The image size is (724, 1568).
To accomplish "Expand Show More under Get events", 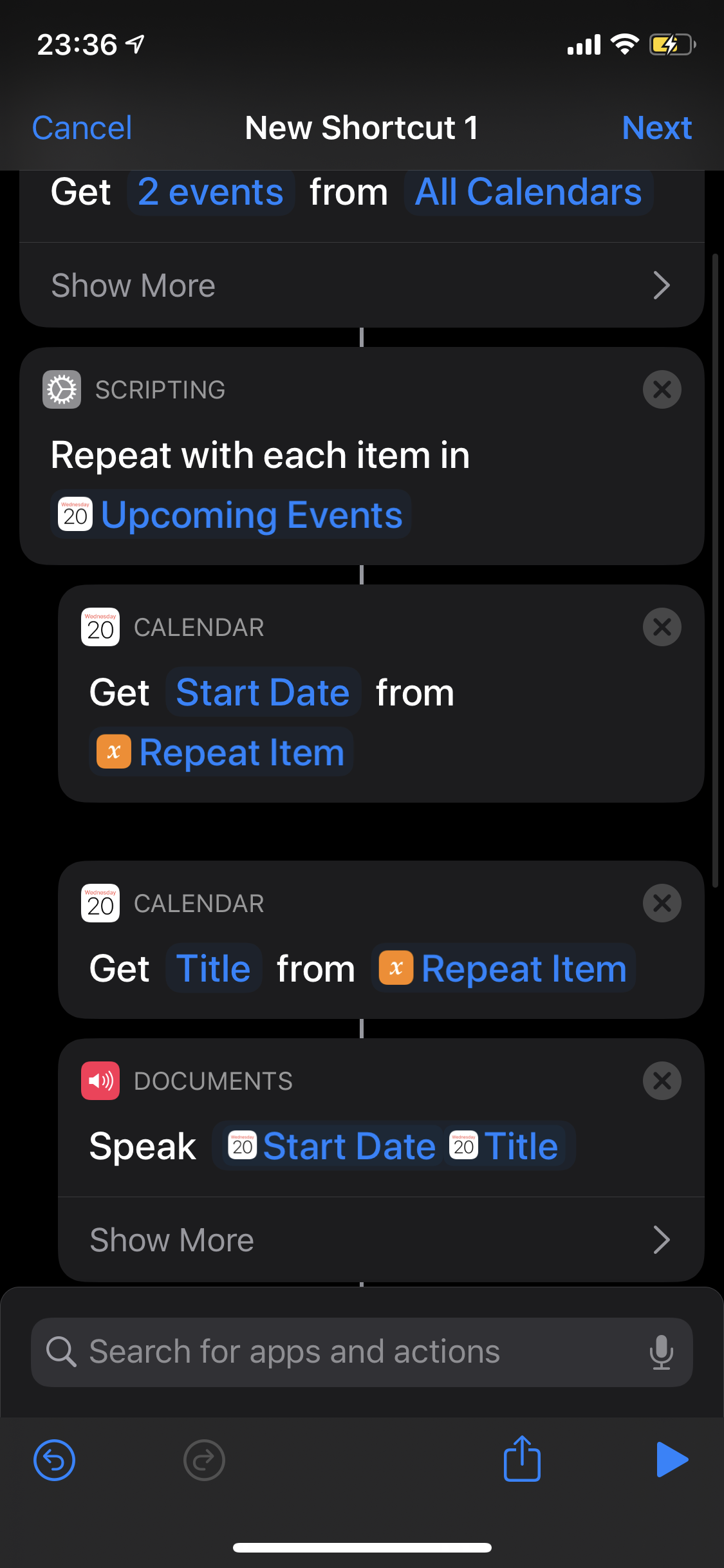I will pos(362,285).
